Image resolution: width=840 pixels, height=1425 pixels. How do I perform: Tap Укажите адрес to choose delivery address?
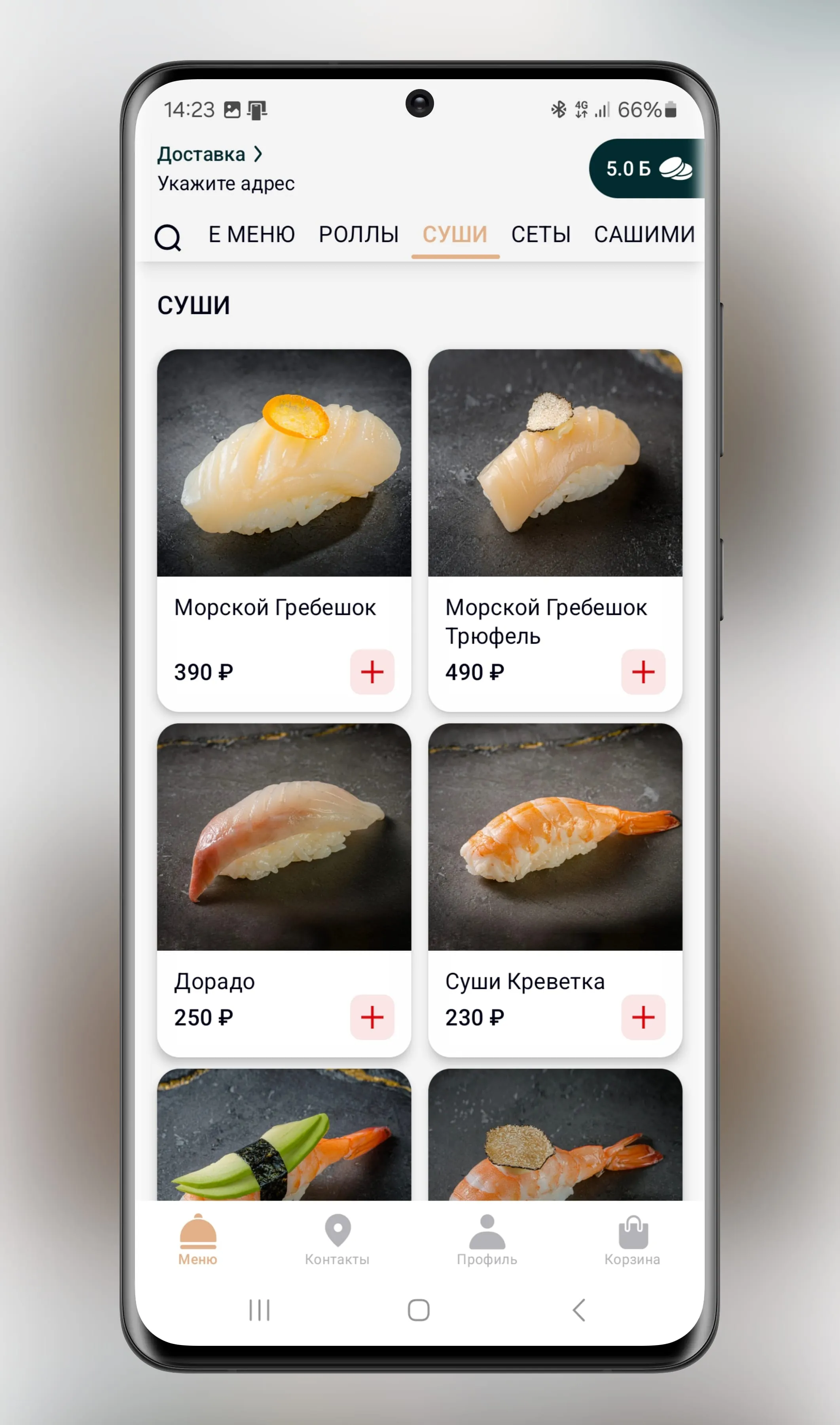[226, 184]
